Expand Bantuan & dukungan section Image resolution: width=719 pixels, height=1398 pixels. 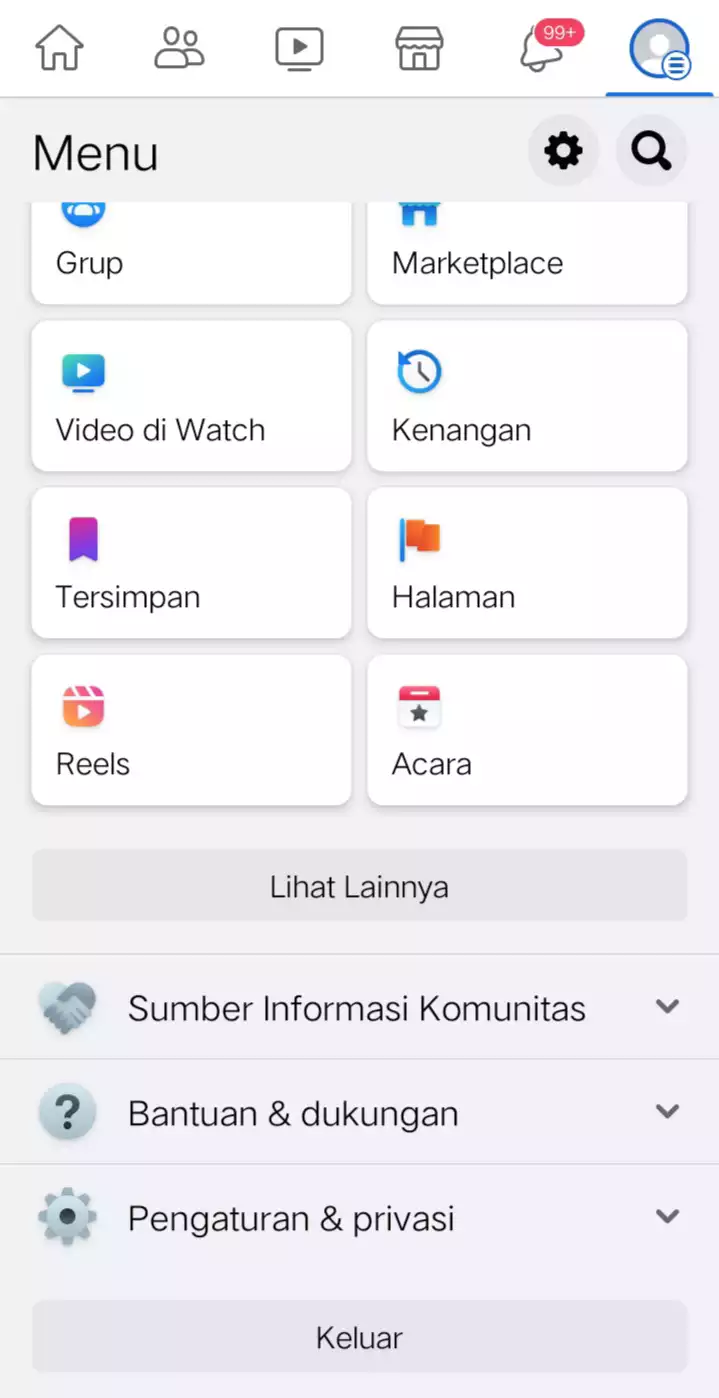tap(359, 1113)
